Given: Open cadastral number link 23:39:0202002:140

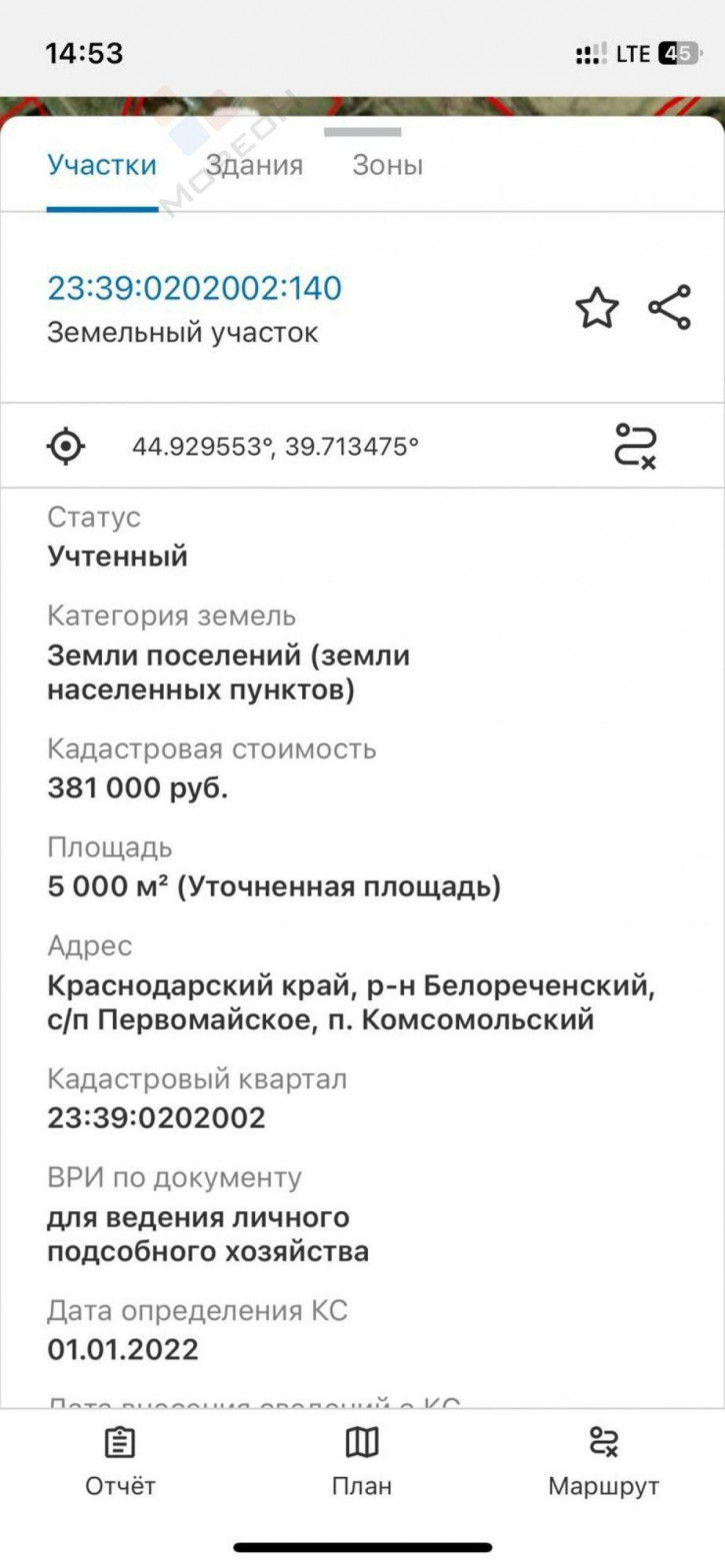Looking at the screenshot, I should tap(195, 288).
